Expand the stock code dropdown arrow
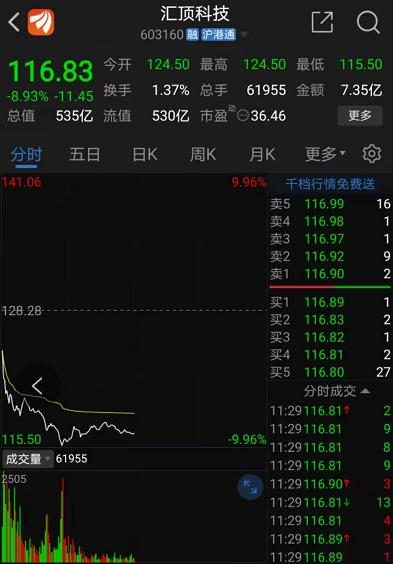 pos(244,35)
